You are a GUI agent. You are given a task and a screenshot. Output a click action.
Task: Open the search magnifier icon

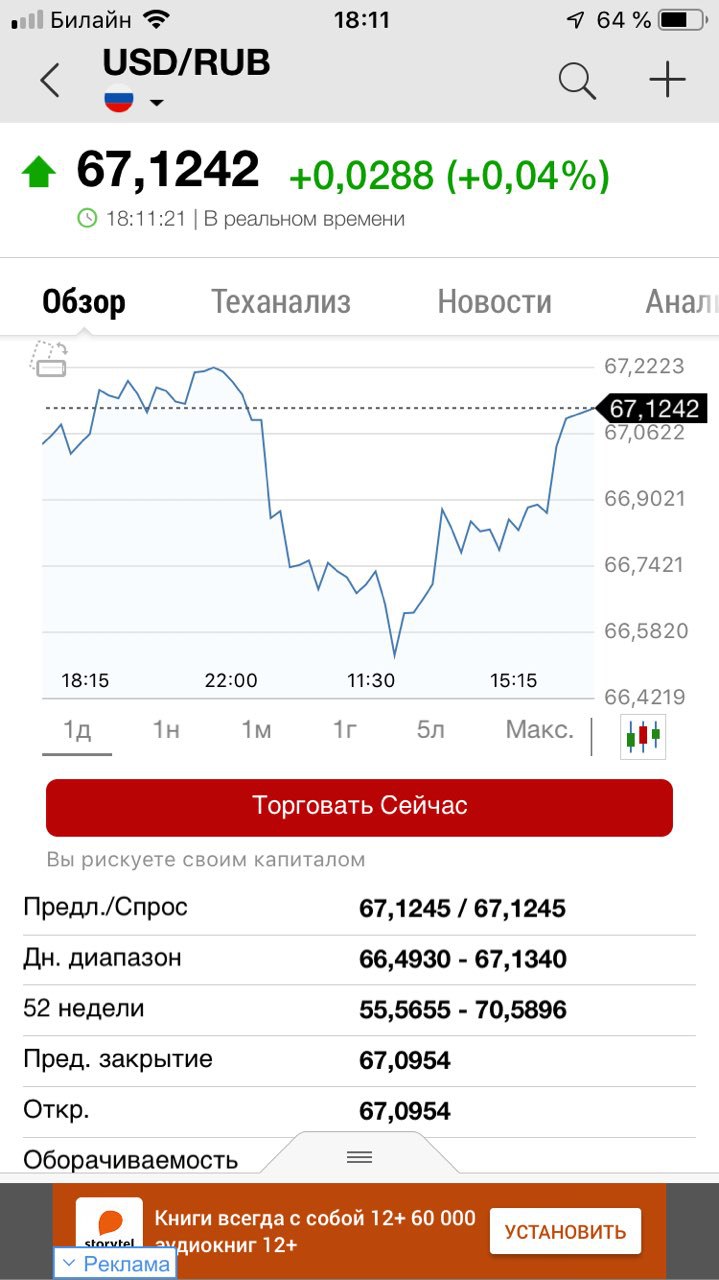577,80
